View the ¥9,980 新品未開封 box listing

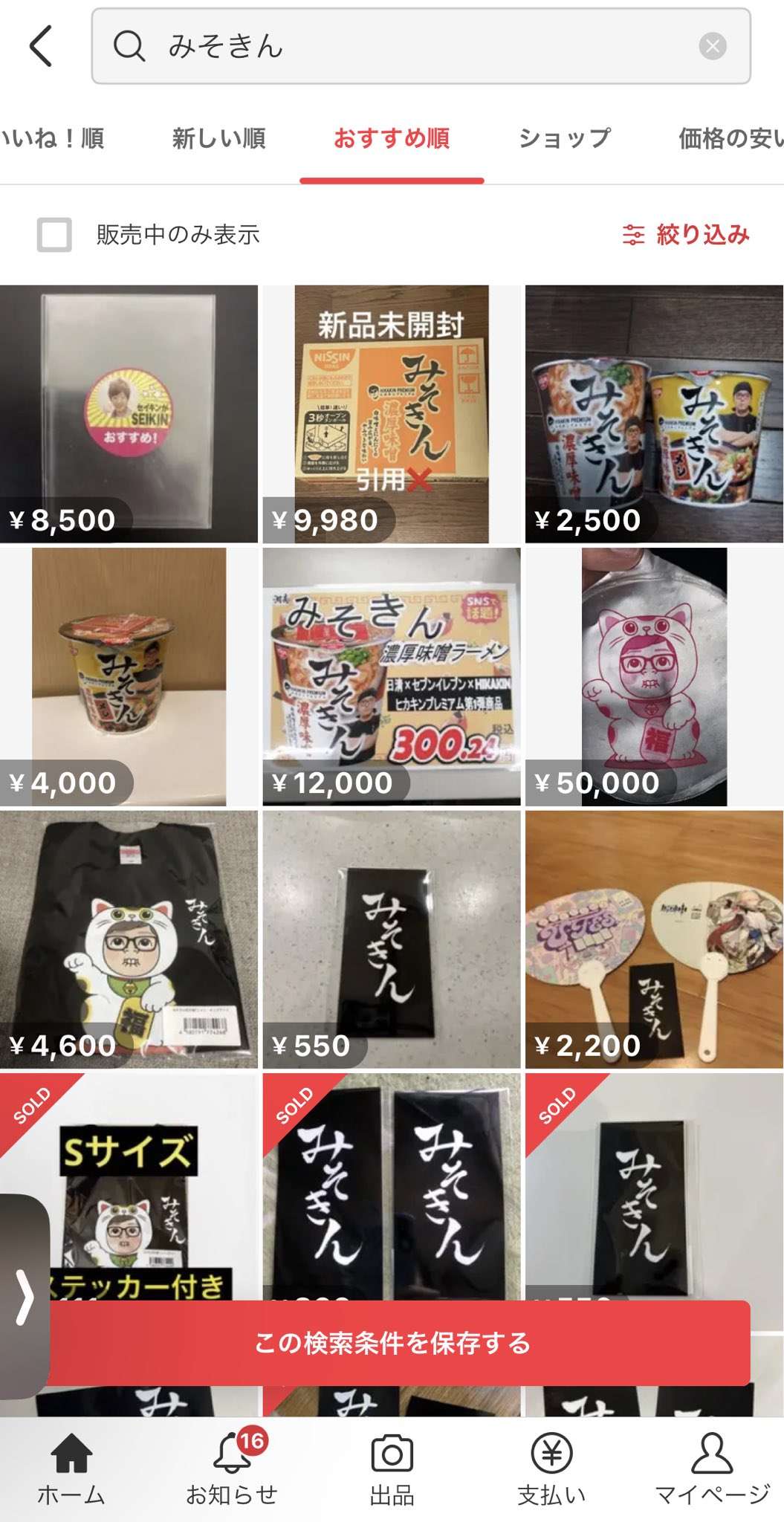(392, 414)
